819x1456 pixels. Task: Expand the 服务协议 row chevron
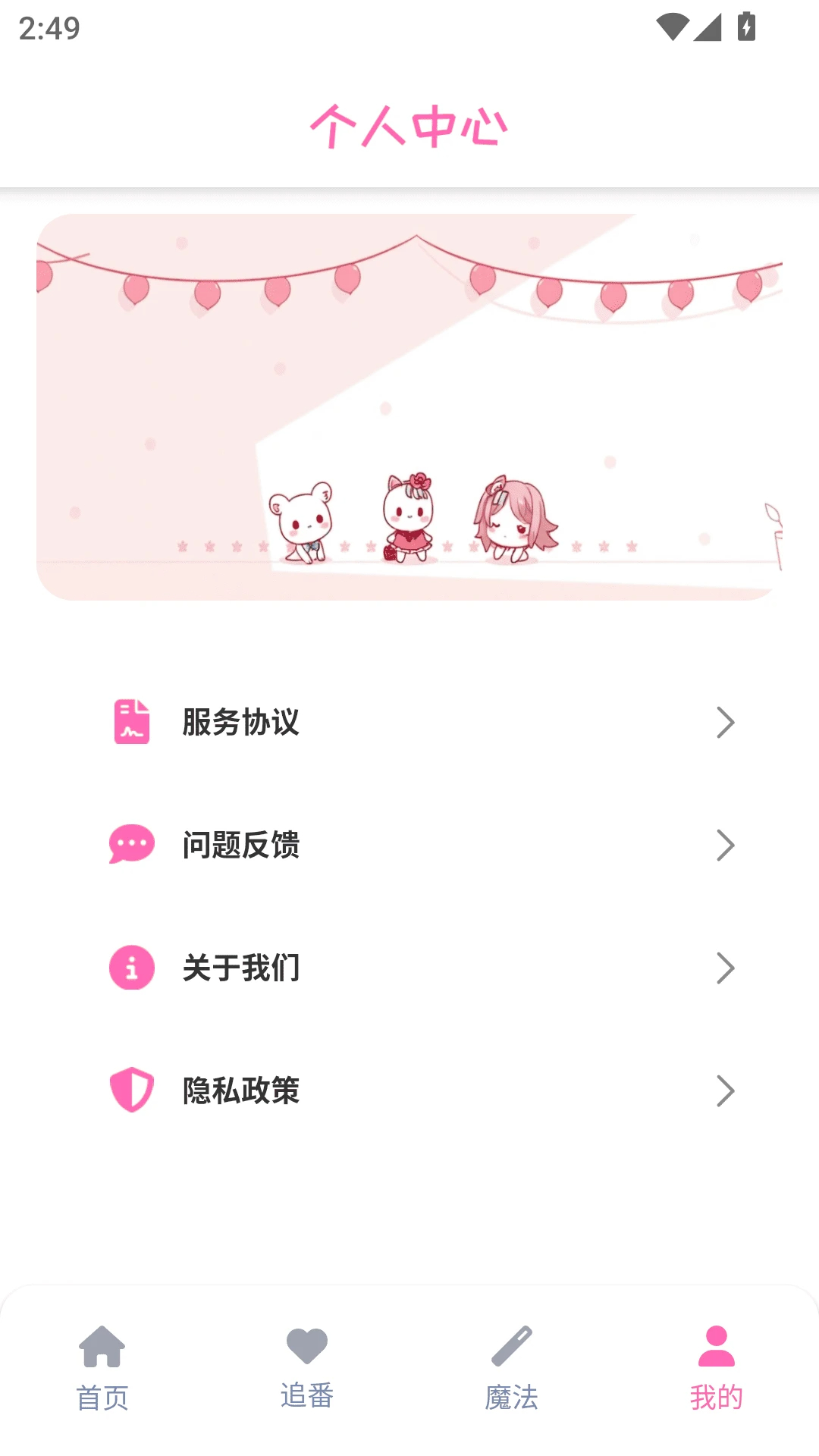pyautogui.click(x=726, y=722)
